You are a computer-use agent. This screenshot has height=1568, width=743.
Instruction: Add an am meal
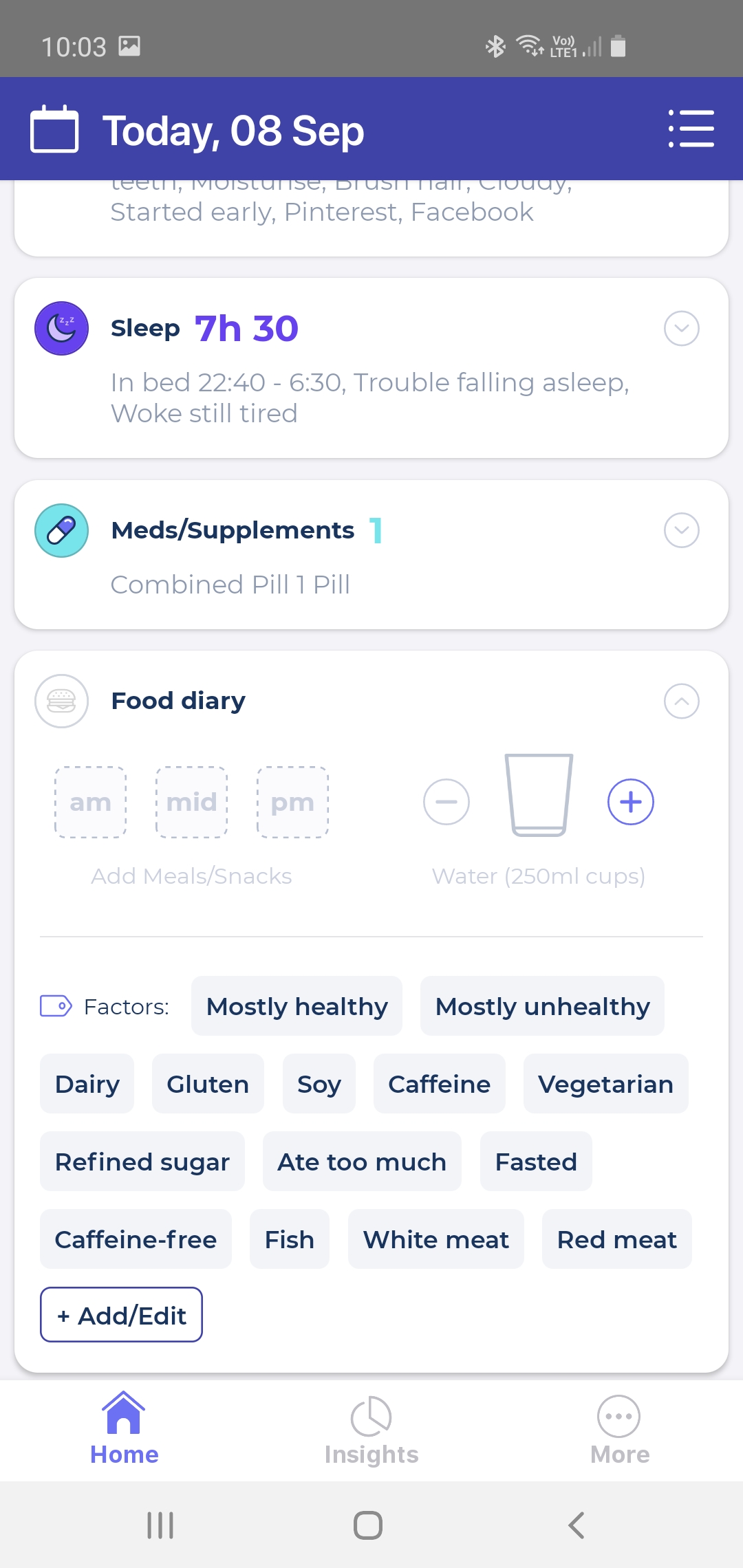pos(91,802)
